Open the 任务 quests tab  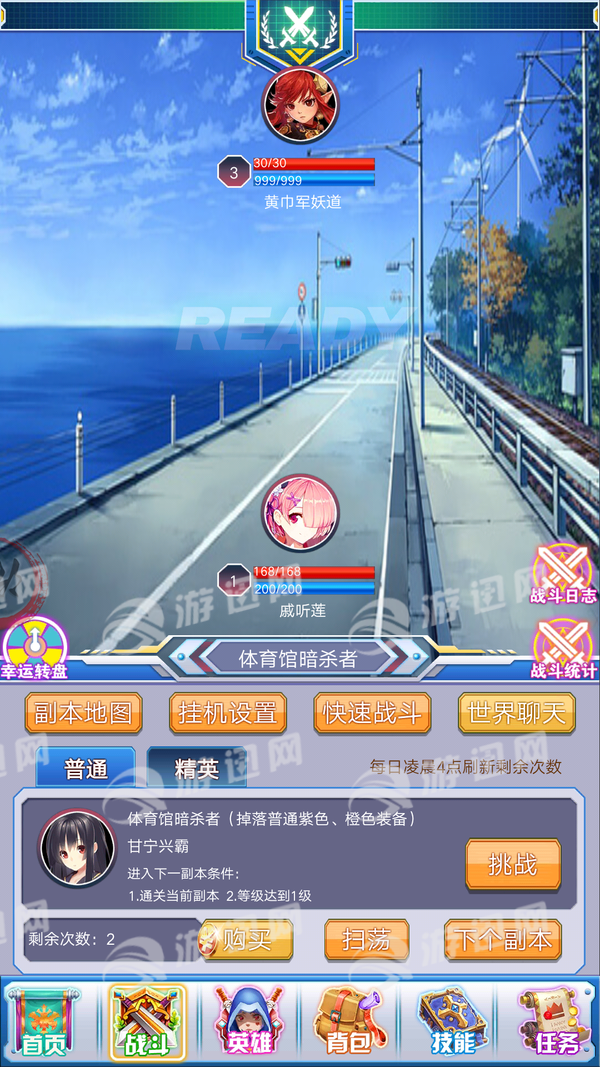click(555, 1020)
